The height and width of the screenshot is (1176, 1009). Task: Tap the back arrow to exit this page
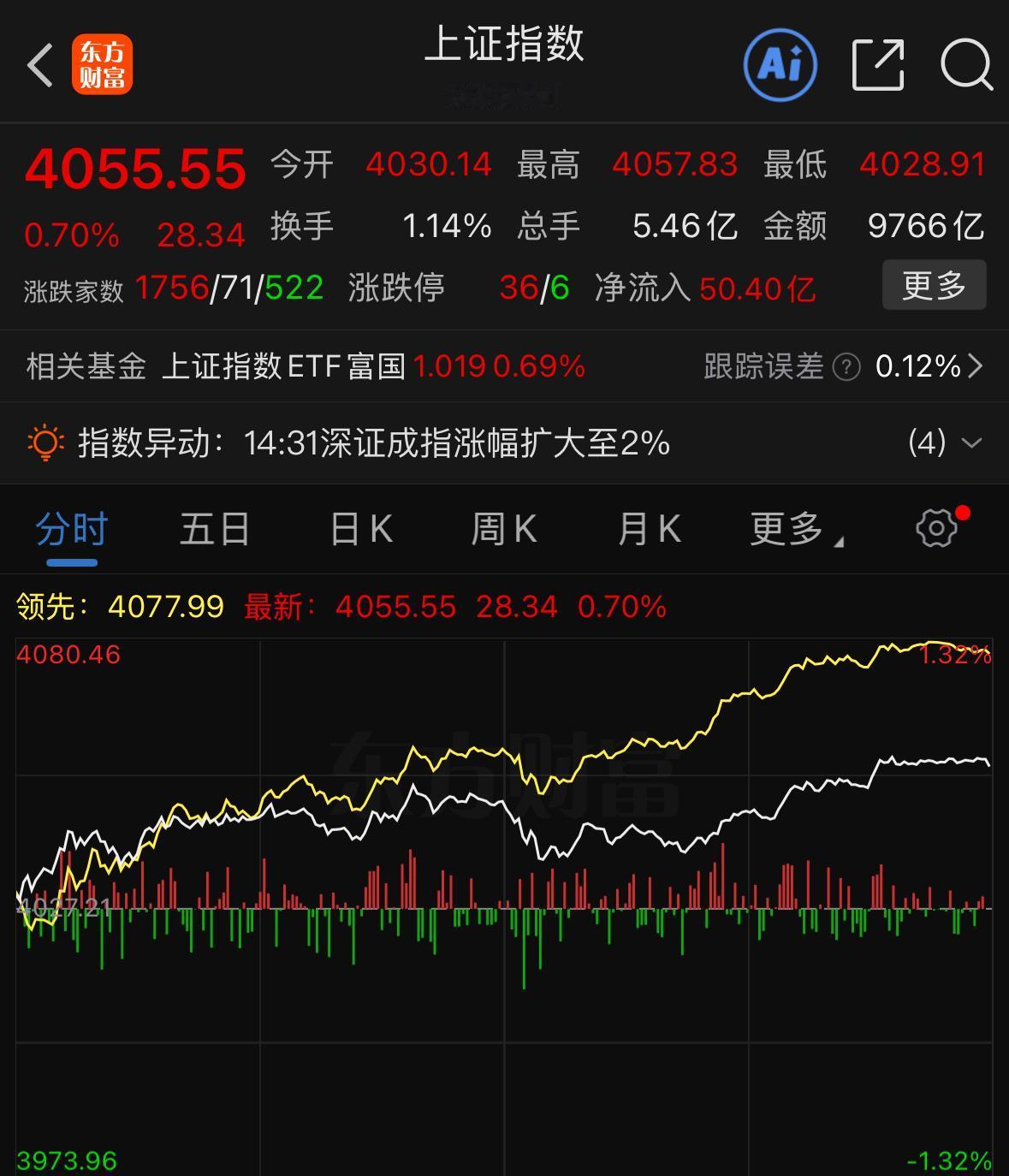tap(40, 65)
